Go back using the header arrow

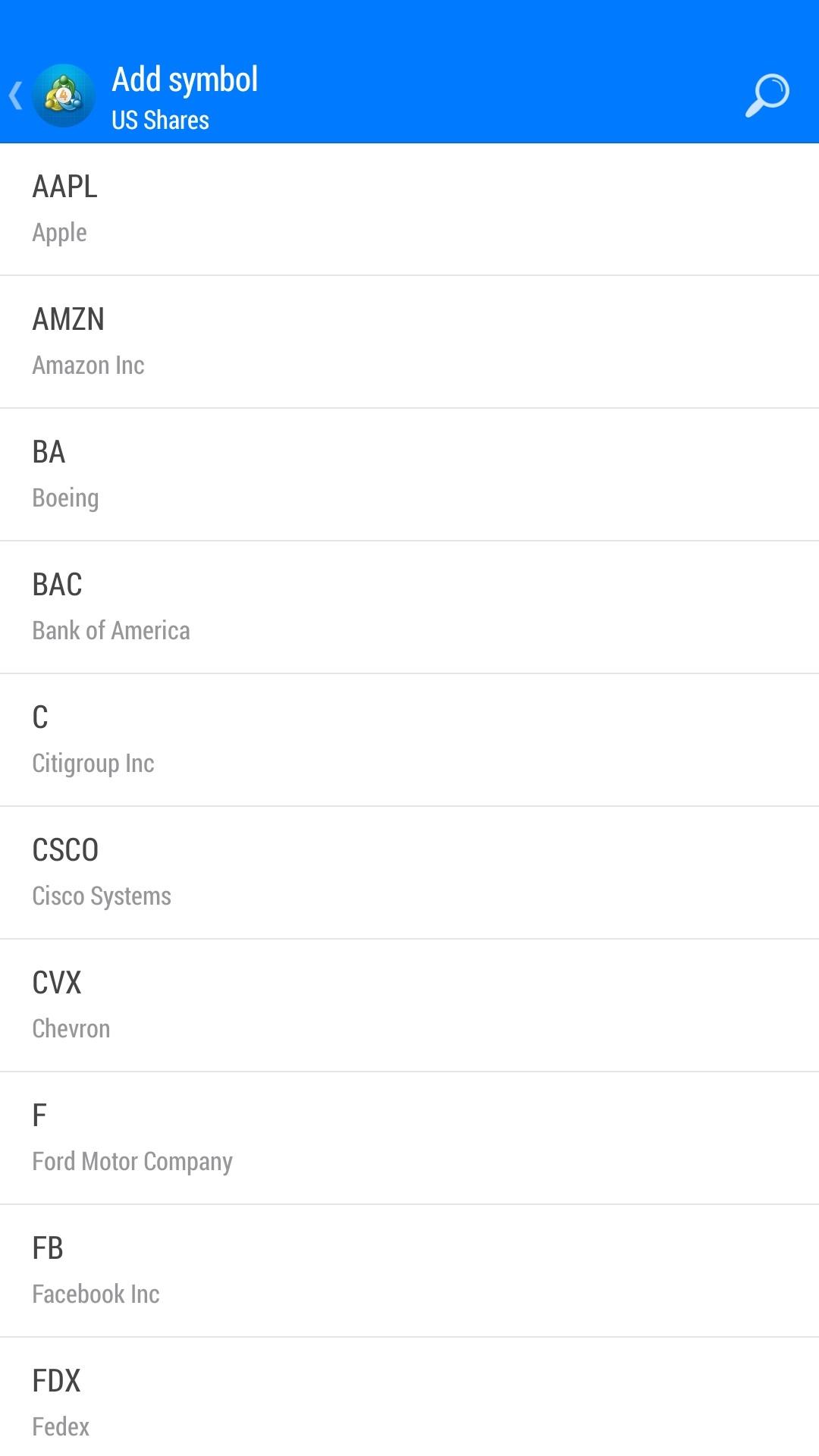click(x=15, y=96)
